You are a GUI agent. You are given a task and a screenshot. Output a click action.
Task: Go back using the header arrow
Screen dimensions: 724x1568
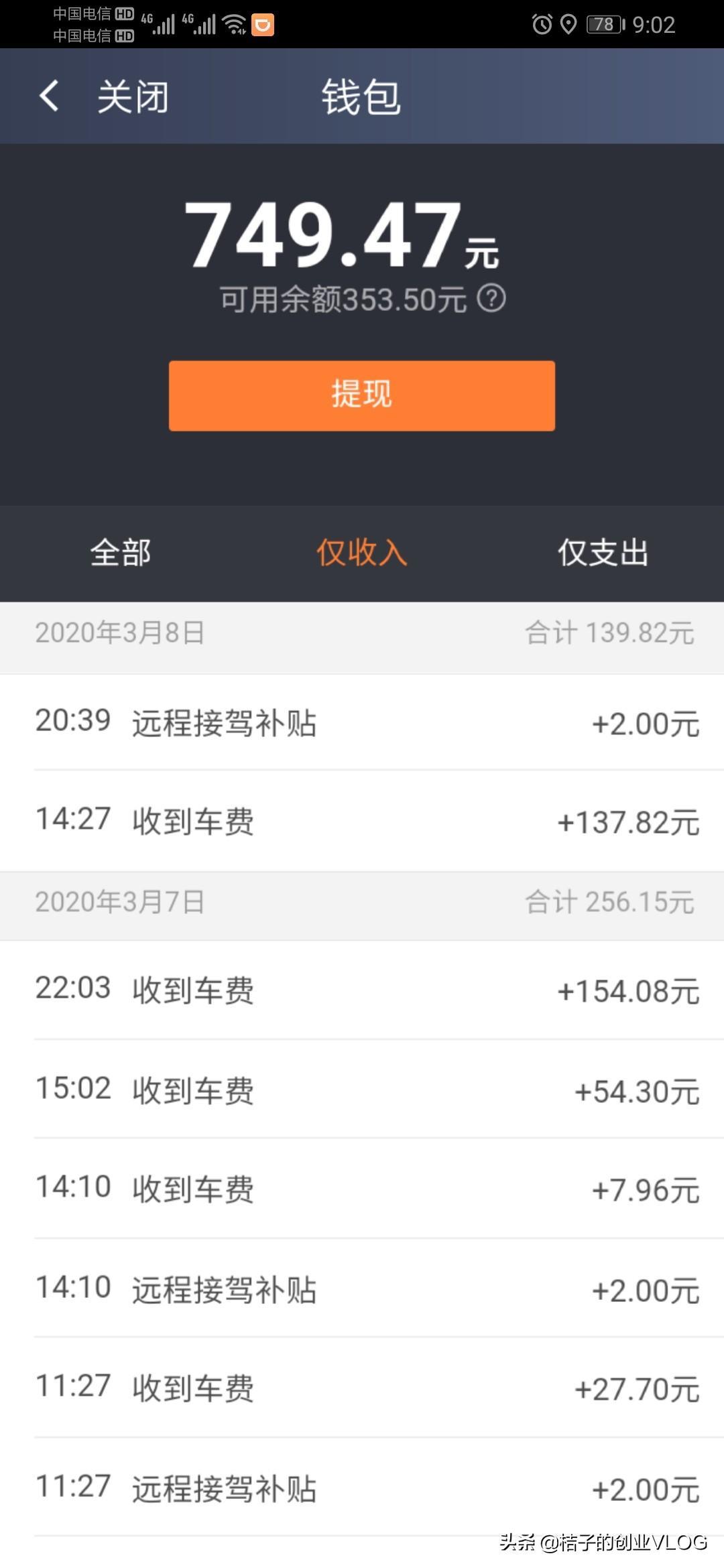[49, 96]
